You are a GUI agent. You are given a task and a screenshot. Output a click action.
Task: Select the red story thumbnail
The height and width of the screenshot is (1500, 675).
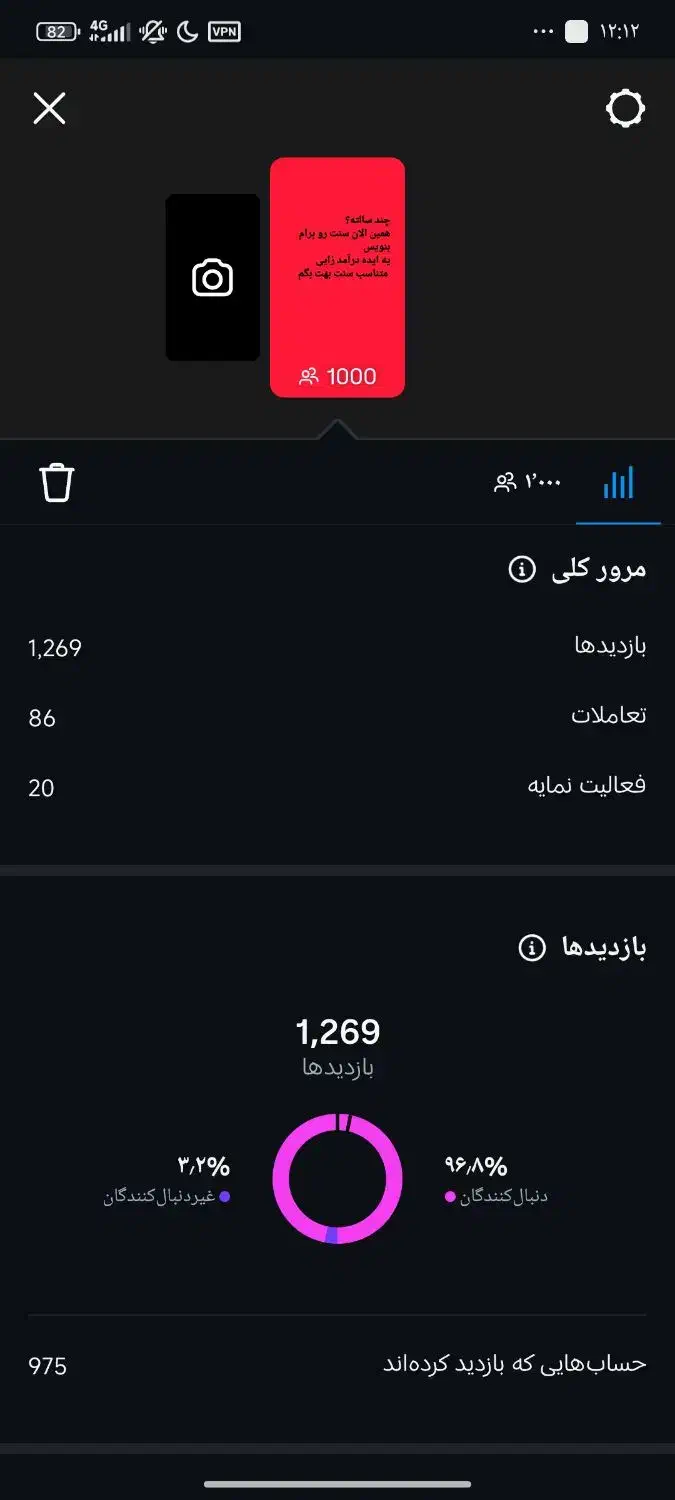click(x=337, y=277)
